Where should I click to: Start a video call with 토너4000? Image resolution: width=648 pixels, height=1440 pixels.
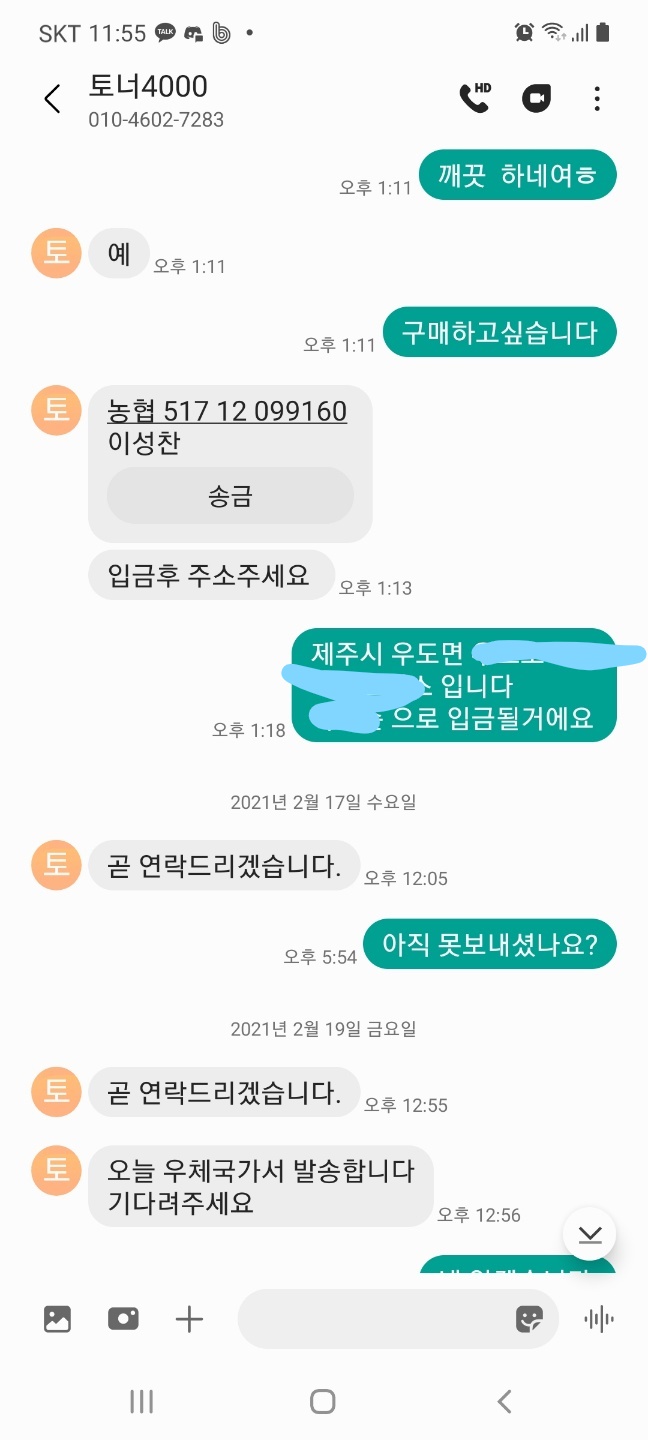(537, 98)
